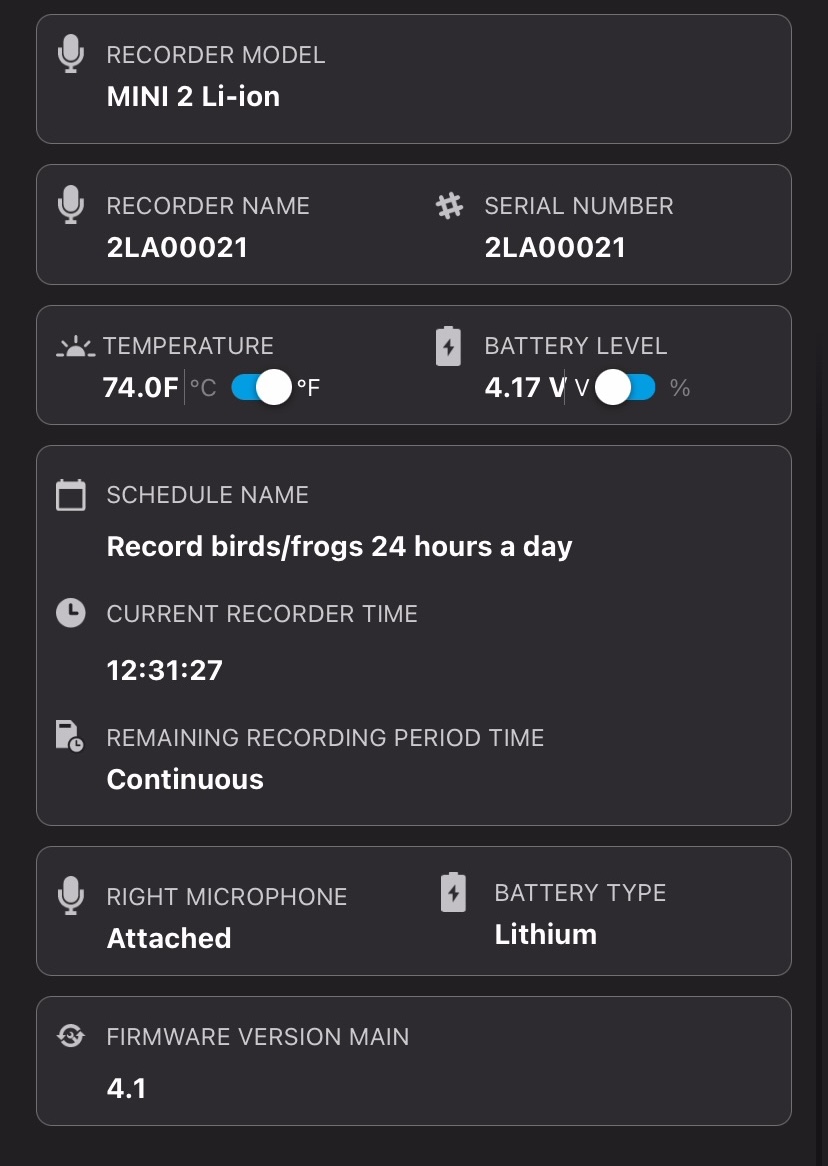Click the recording-period file icon
The image size is (828, 1166).
[x=70, y=735]
